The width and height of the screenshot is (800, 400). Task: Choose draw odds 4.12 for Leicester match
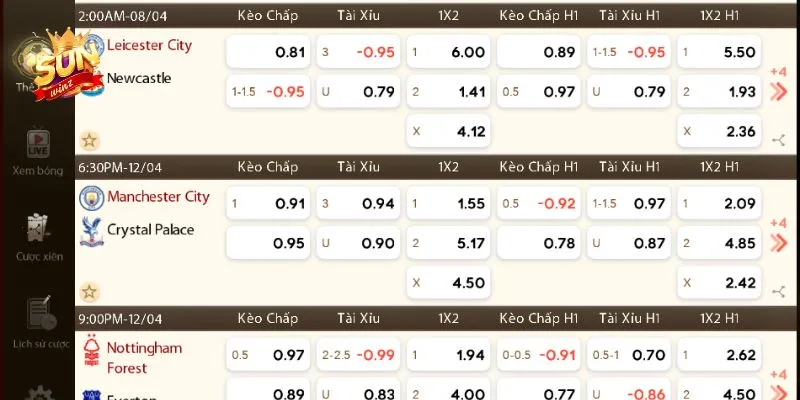tap(447, 130)
